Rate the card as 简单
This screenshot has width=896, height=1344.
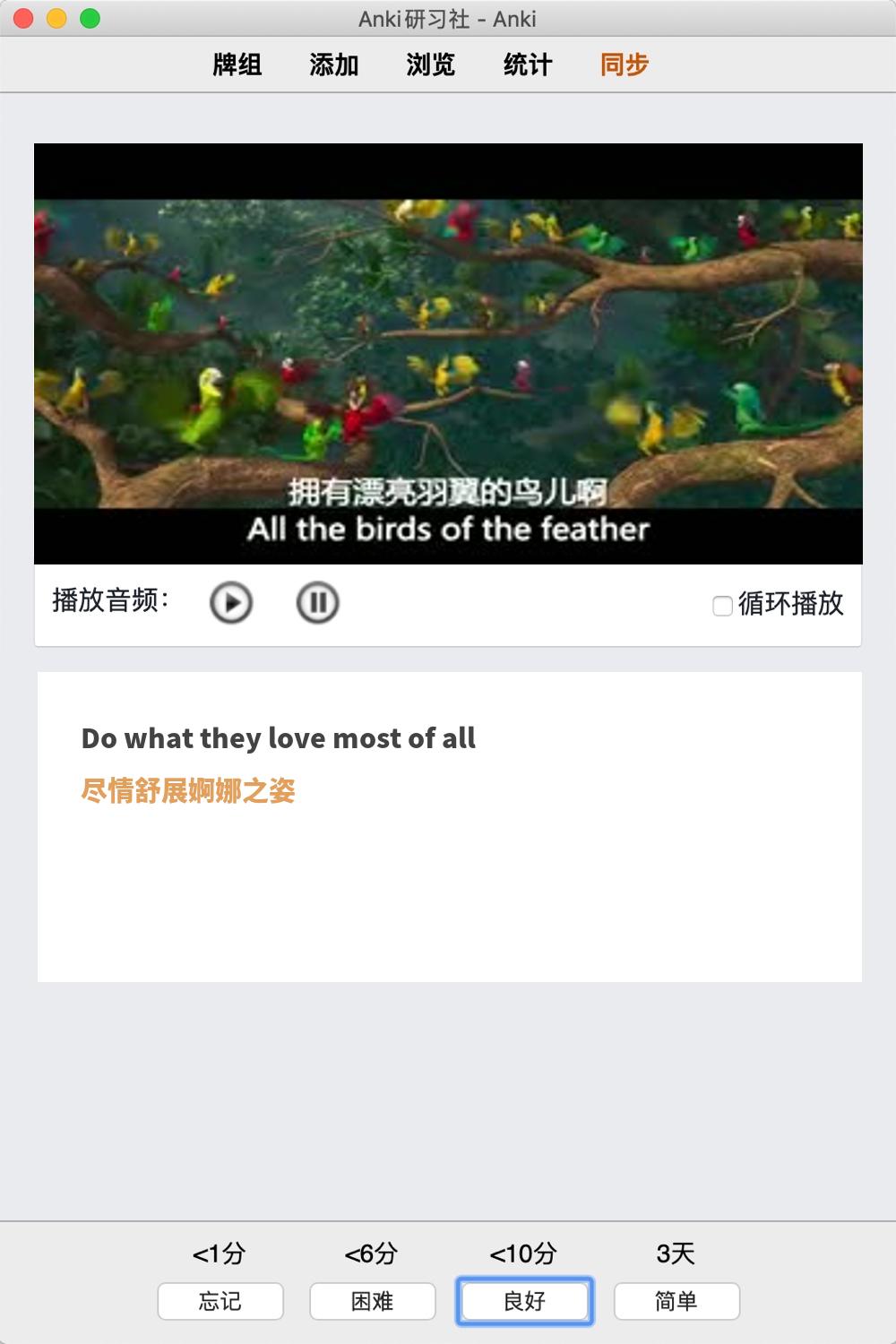(x=676, y=1301)
